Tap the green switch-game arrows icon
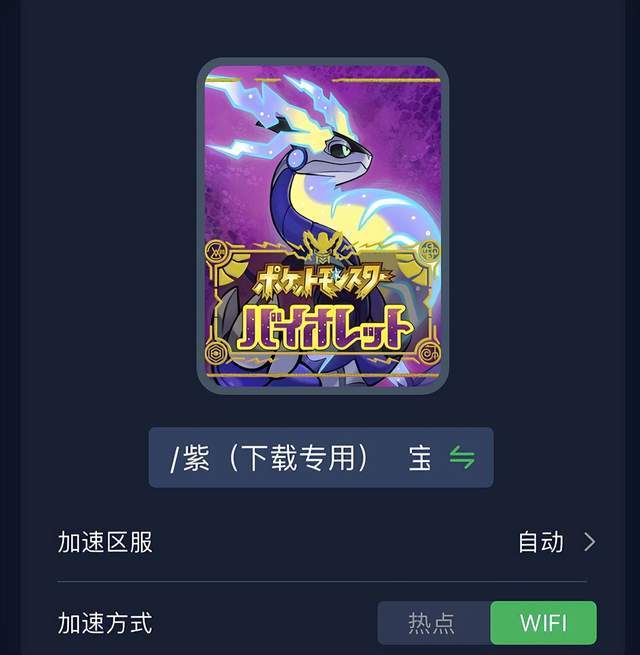640x655 pixels. 462,458
